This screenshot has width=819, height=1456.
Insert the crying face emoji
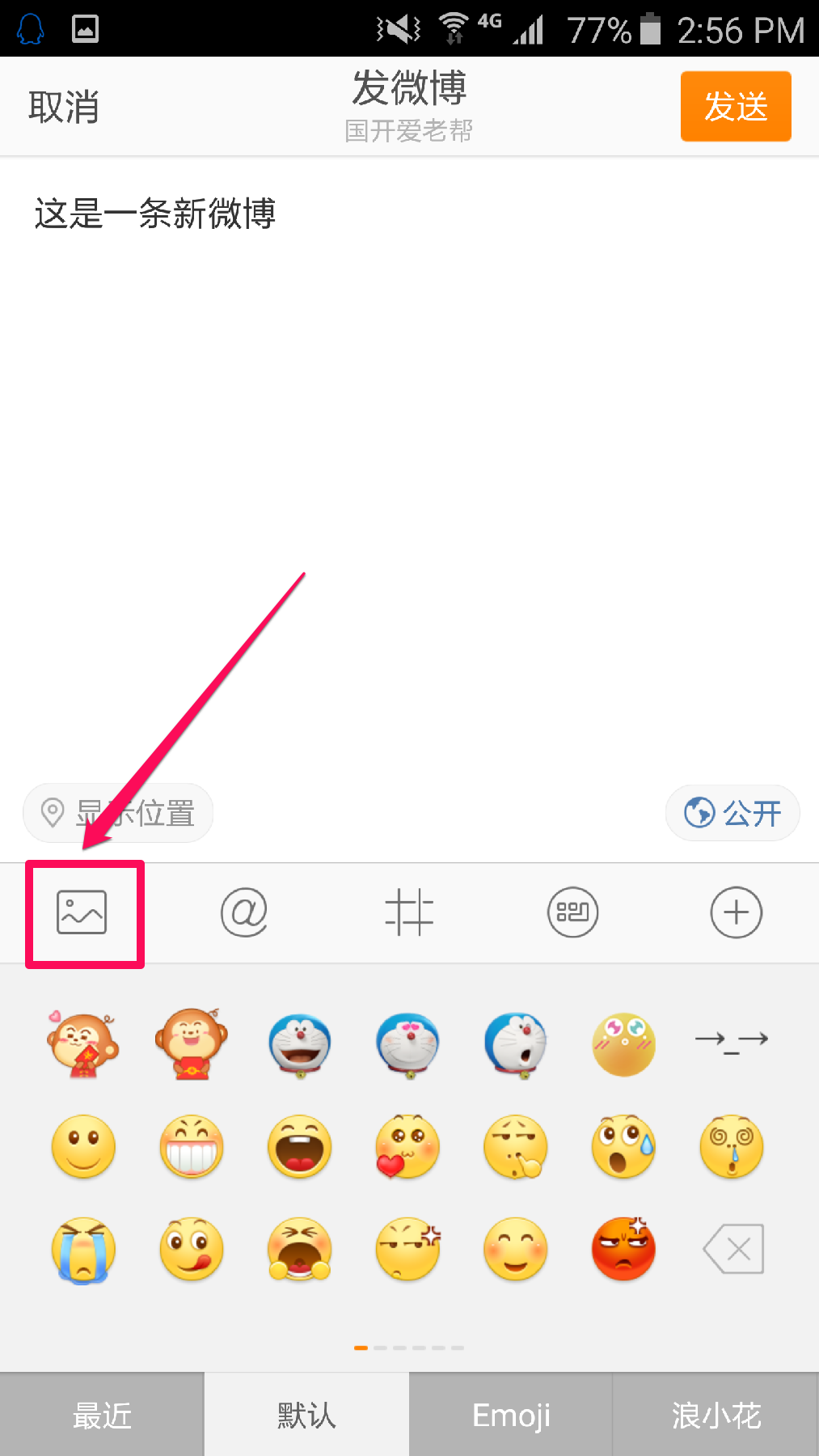point(83,1250)
